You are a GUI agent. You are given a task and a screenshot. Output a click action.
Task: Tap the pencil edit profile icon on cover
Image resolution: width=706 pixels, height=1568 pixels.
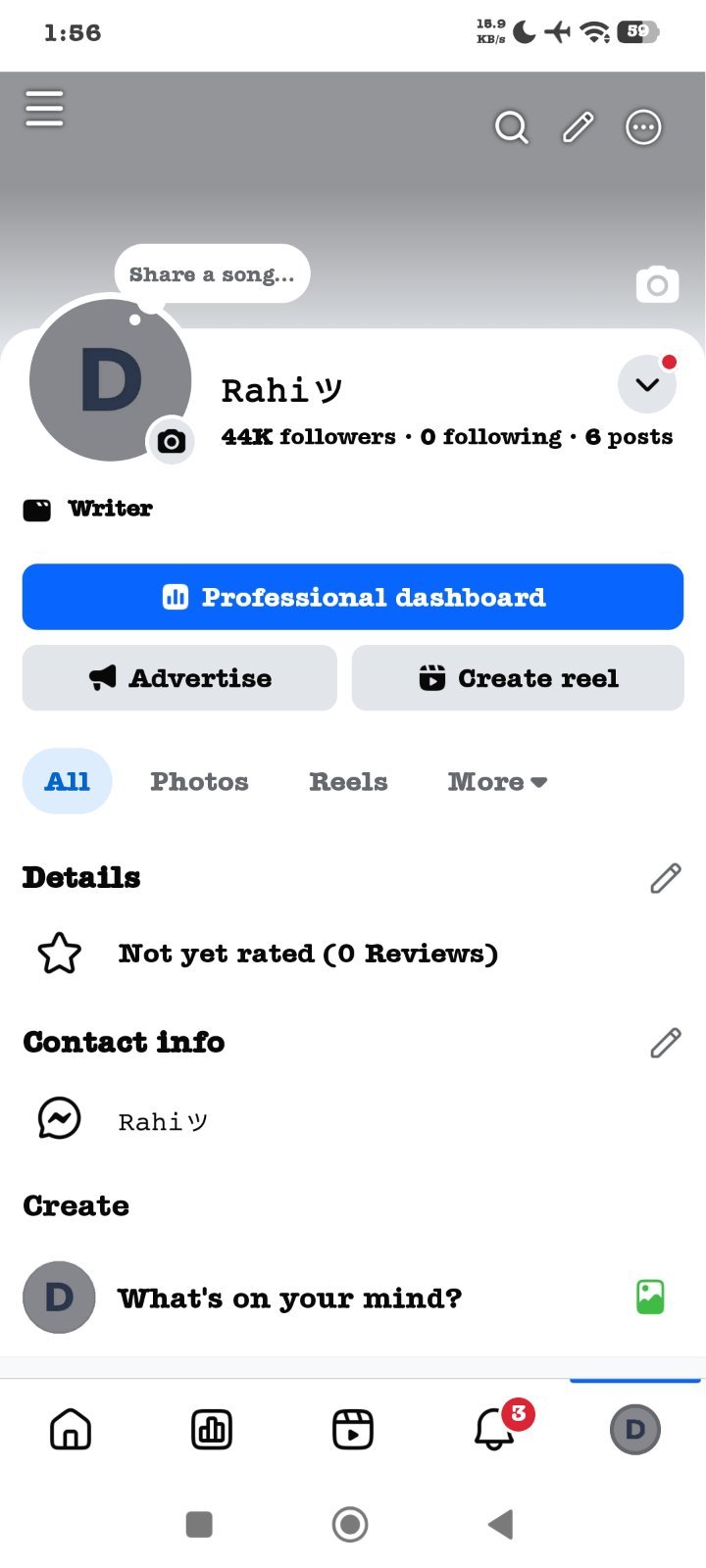coord(578,127)
